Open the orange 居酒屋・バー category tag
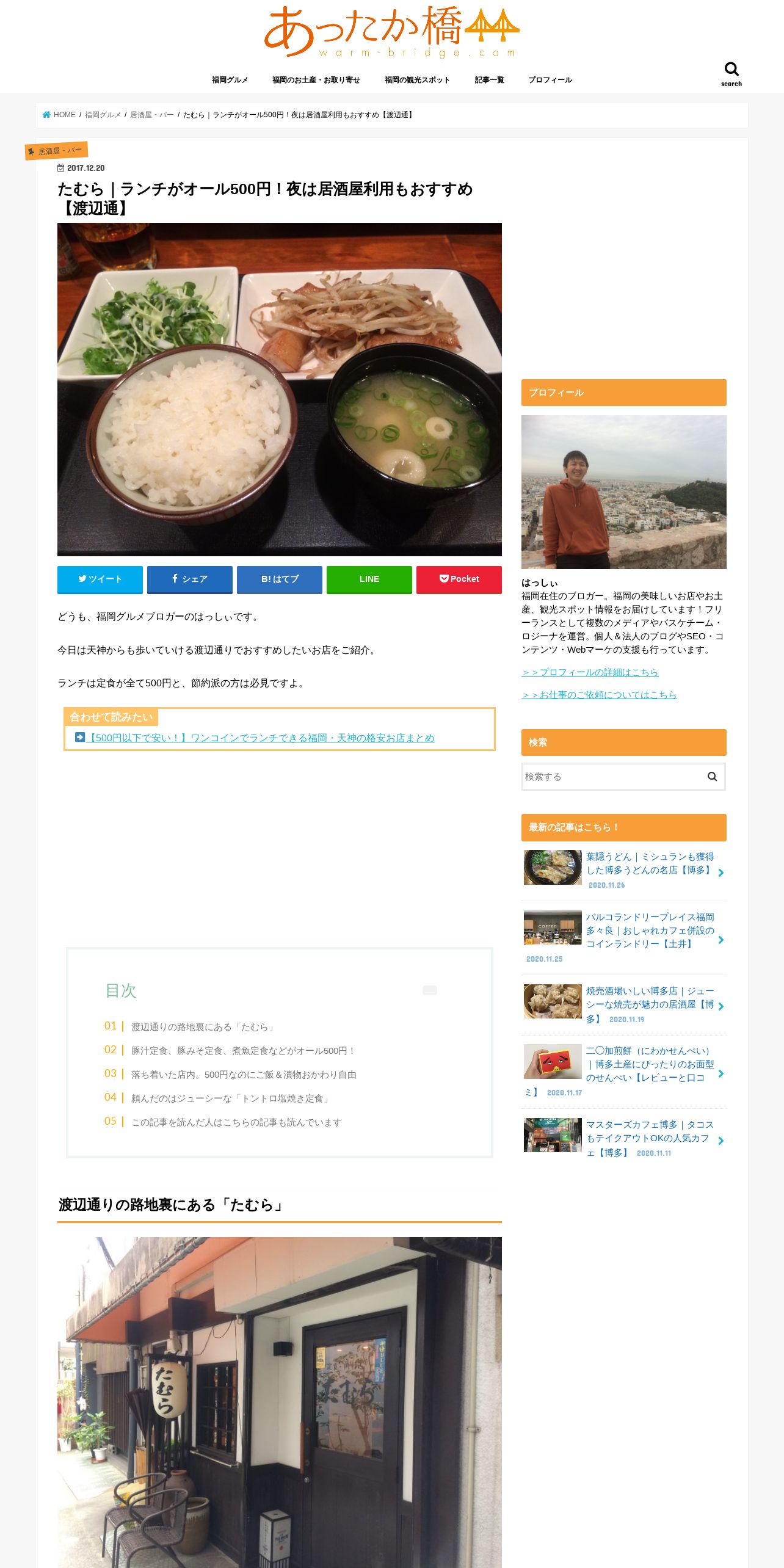Image resolution: width=784 pixels, height=1568 pixels. 56,151
